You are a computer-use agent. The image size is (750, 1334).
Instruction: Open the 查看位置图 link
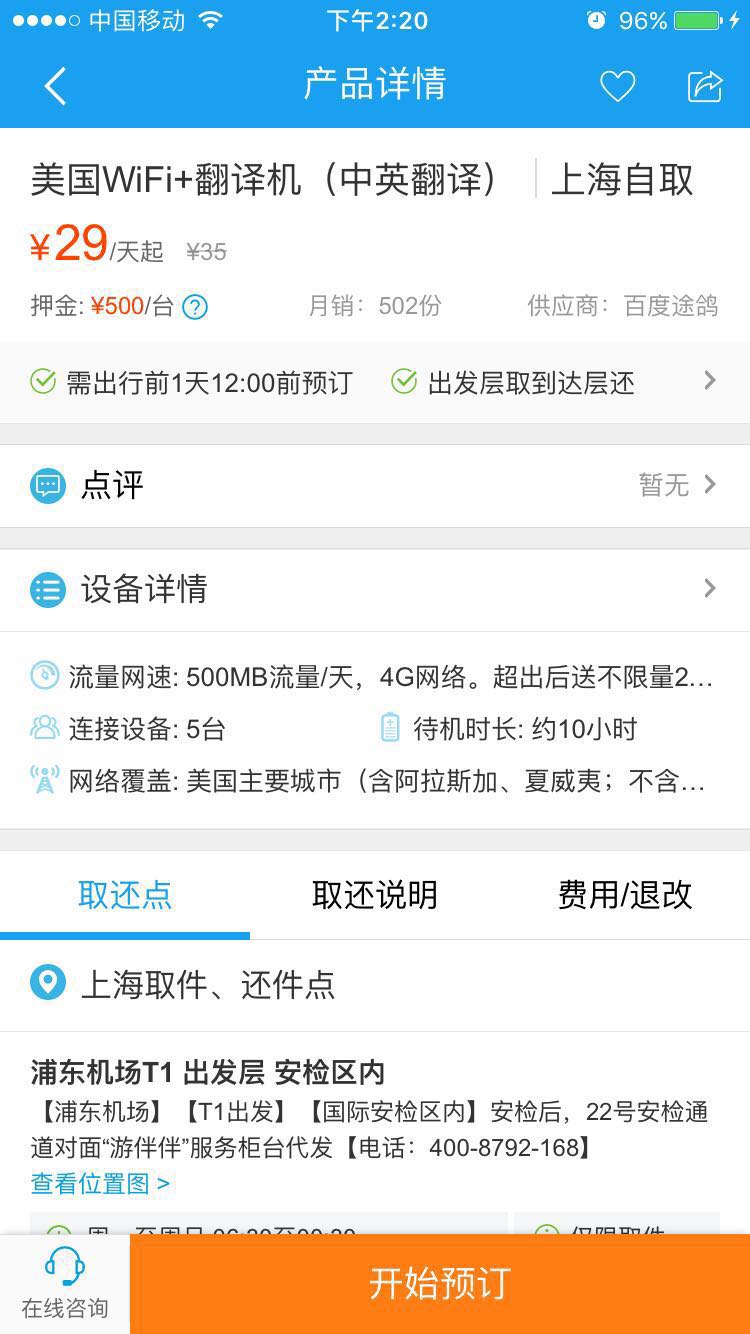[x=100, y=1184]
